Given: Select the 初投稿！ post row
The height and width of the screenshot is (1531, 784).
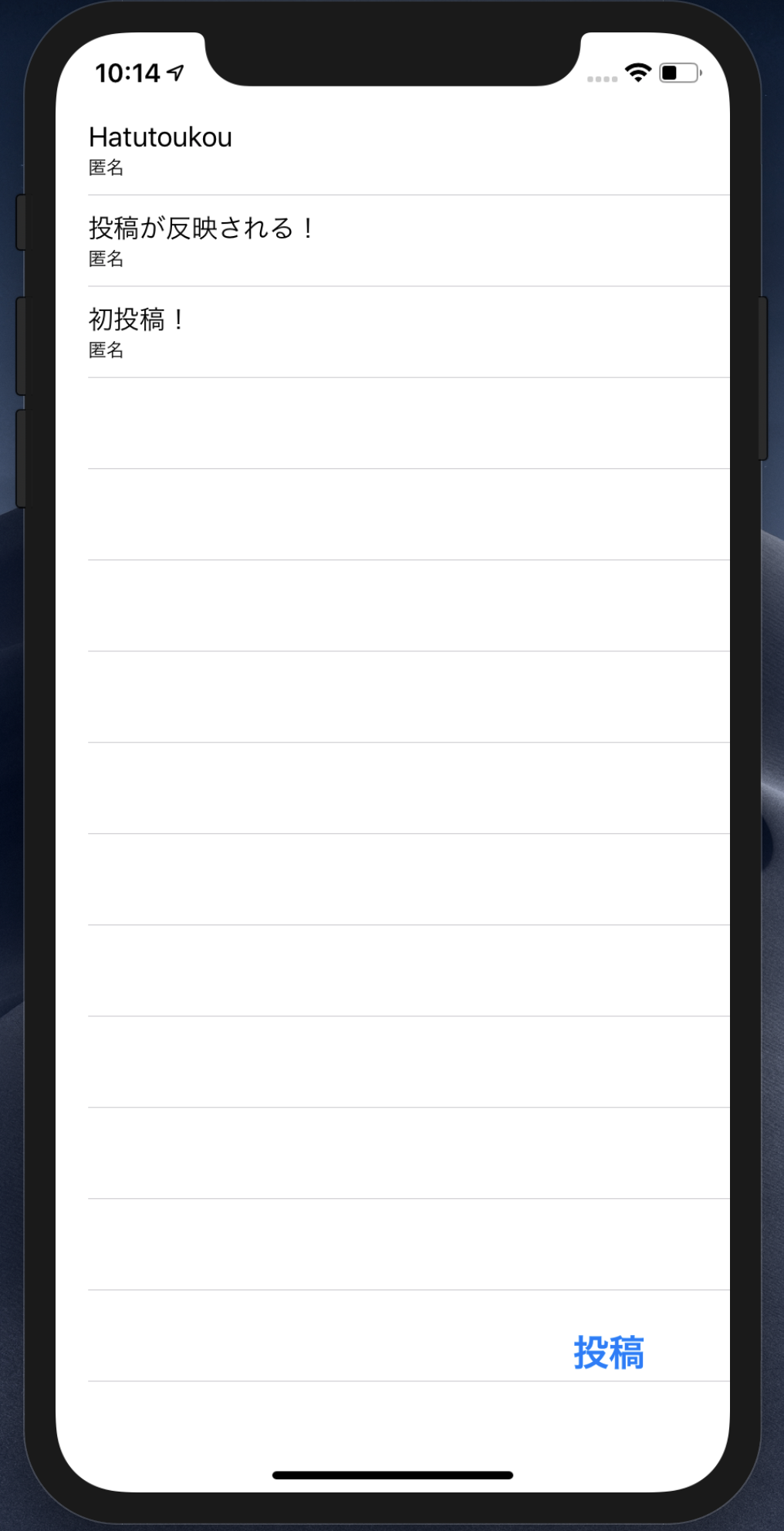Looking at the screenshot, I should pos(392,332).
